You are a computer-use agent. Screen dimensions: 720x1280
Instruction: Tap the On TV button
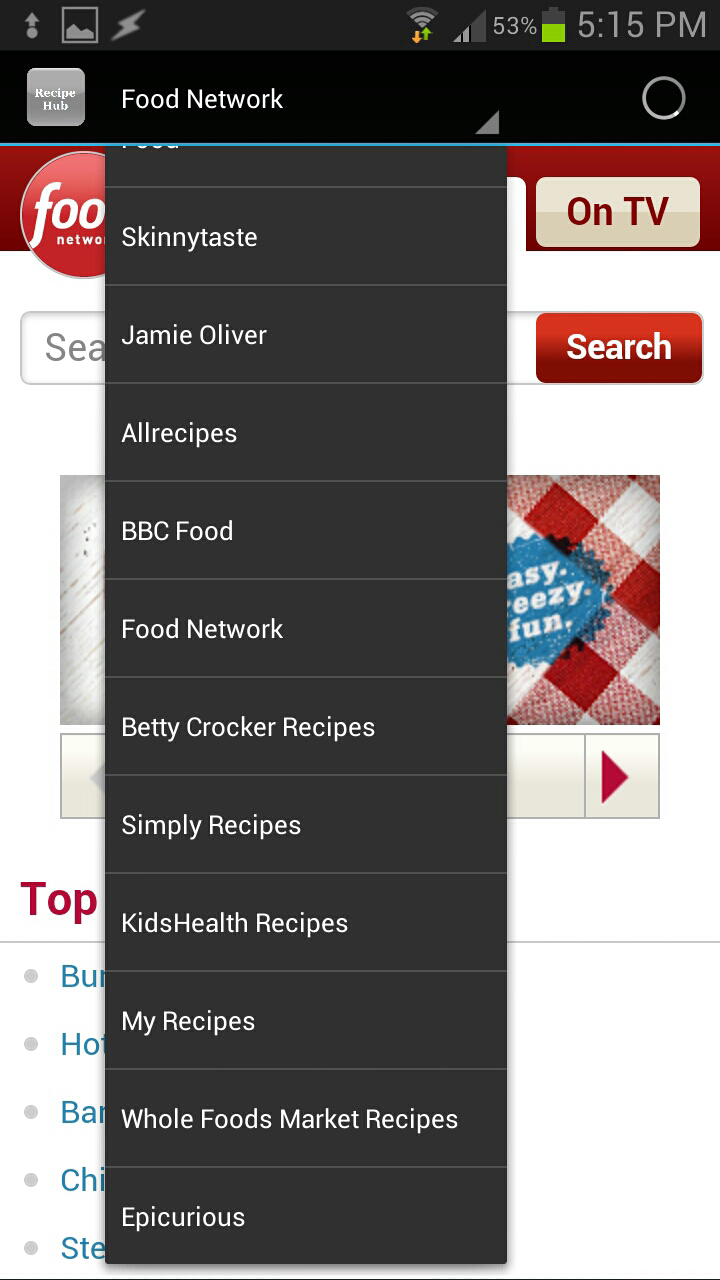(x=617, y=212)
